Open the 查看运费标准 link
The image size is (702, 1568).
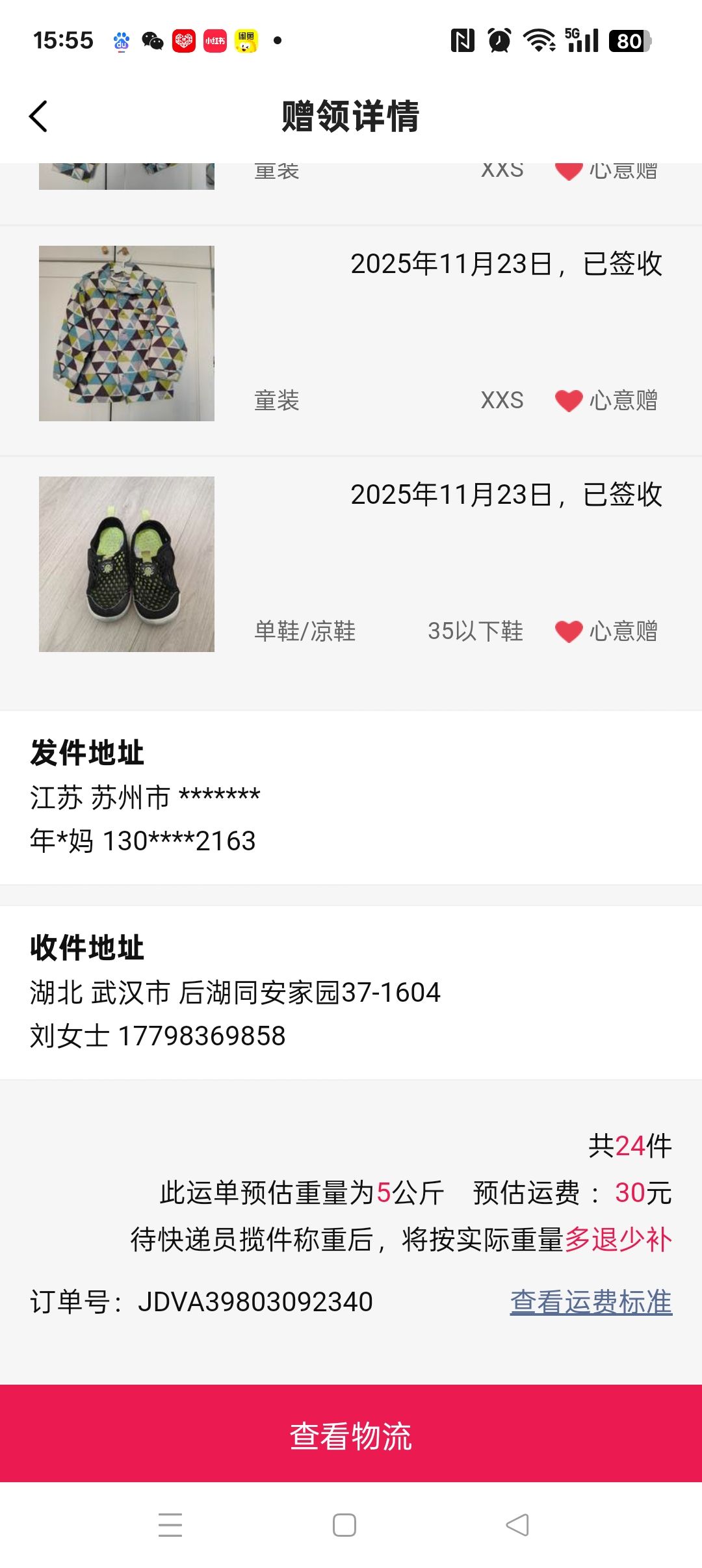(x=590, y=1302)
